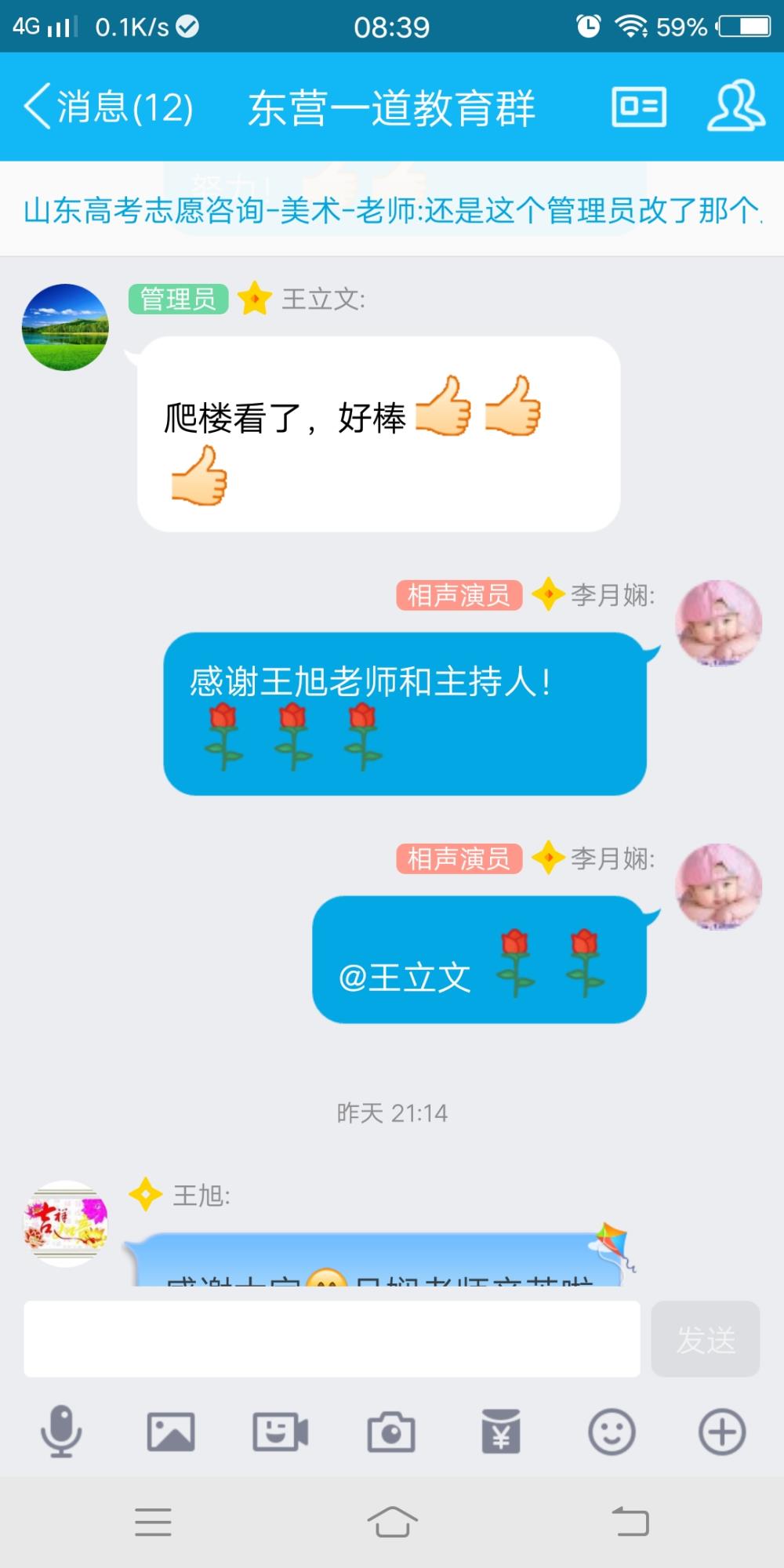Open 王旭's profile avatar
The image size is (784, 1568).
pyautogui.click(x=65, y=1223)
